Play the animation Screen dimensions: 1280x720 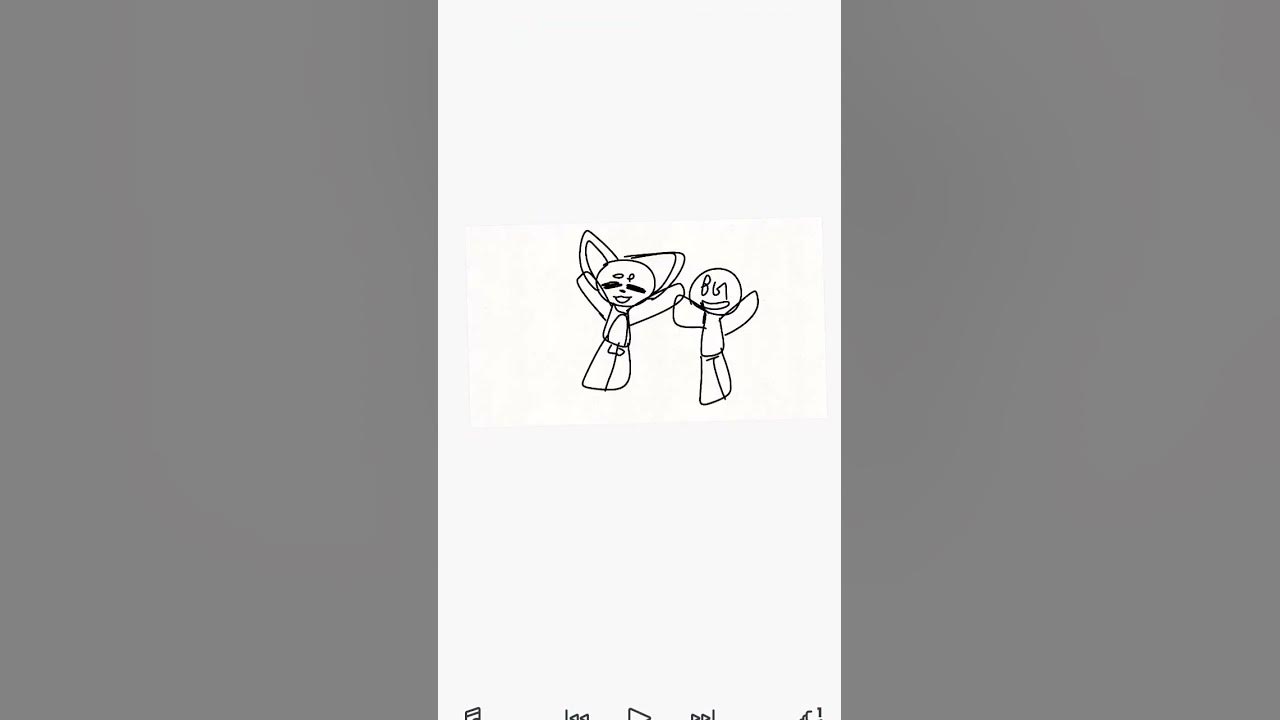tap(639, 714)
